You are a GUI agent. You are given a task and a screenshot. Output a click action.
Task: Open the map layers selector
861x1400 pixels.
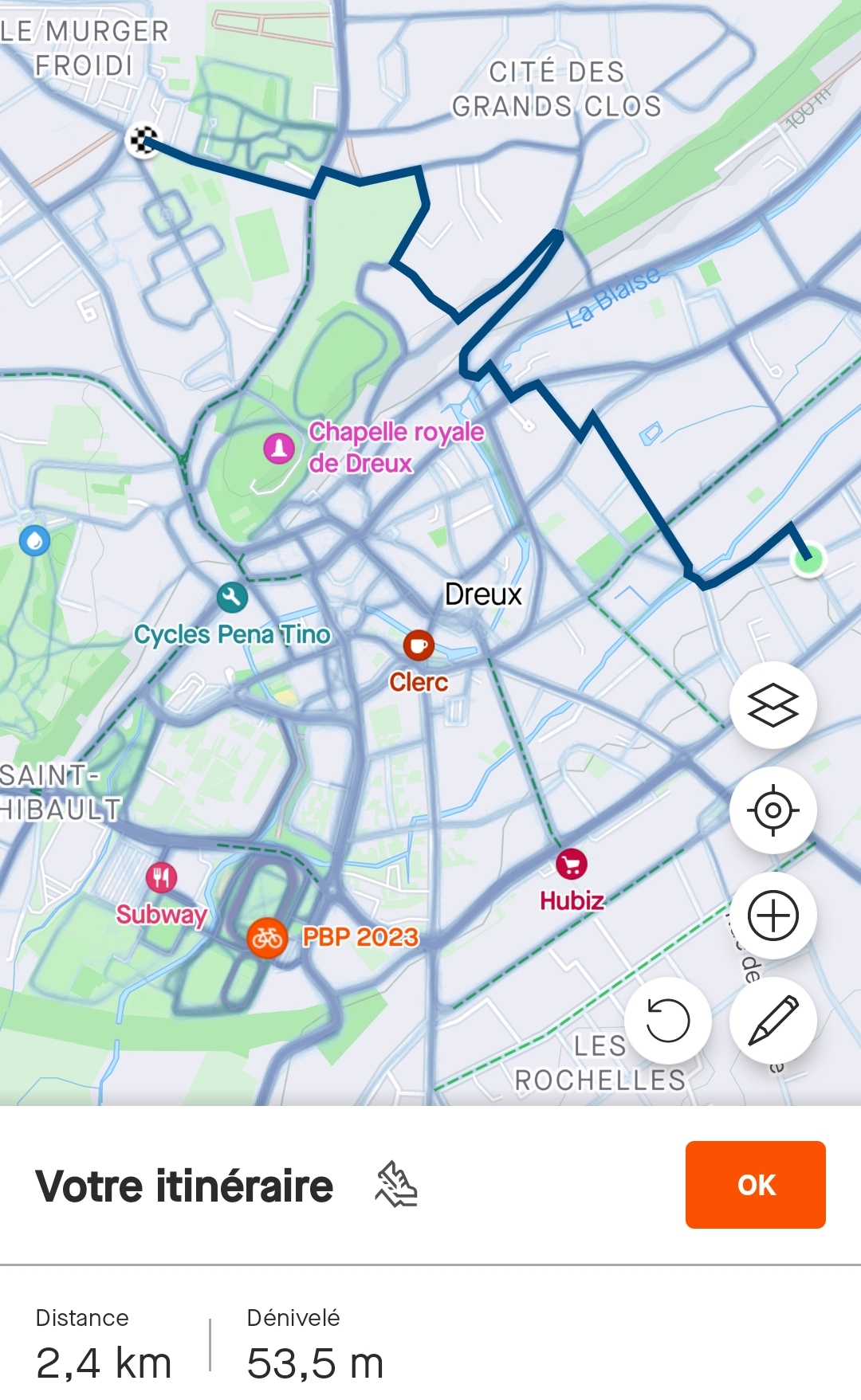(773, 705)
